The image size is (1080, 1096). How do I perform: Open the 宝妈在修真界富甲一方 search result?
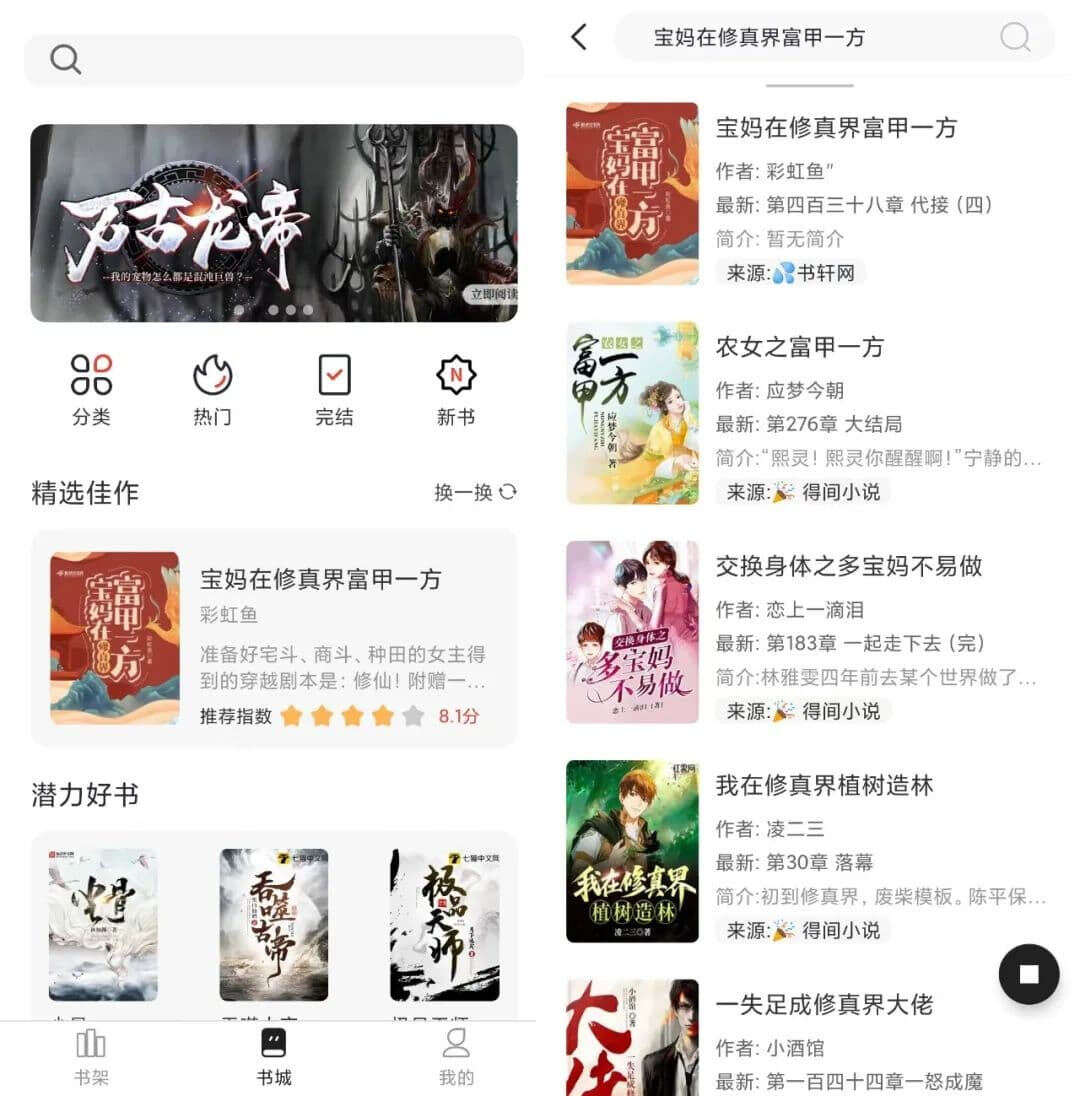point(836,128)
